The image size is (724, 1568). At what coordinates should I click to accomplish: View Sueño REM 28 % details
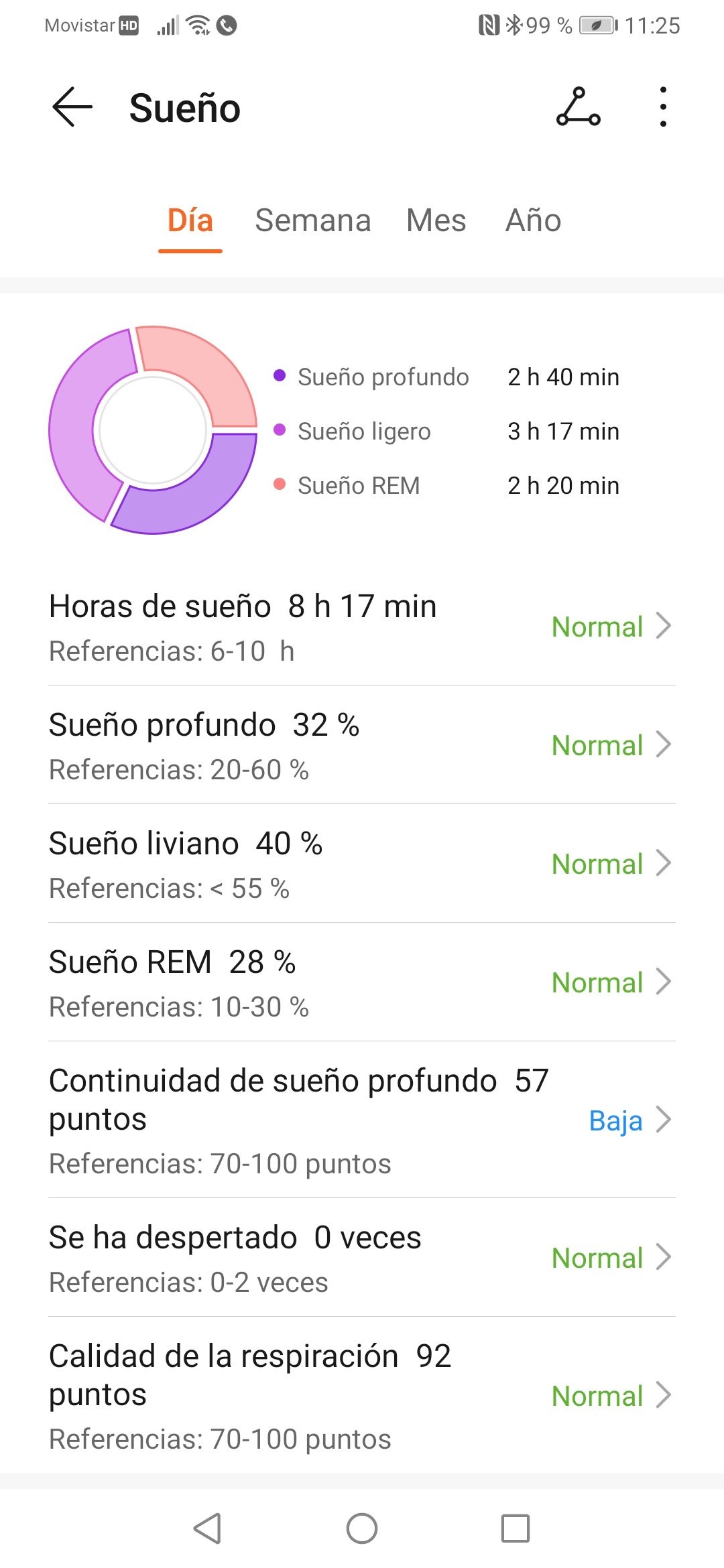click(362, 983)
